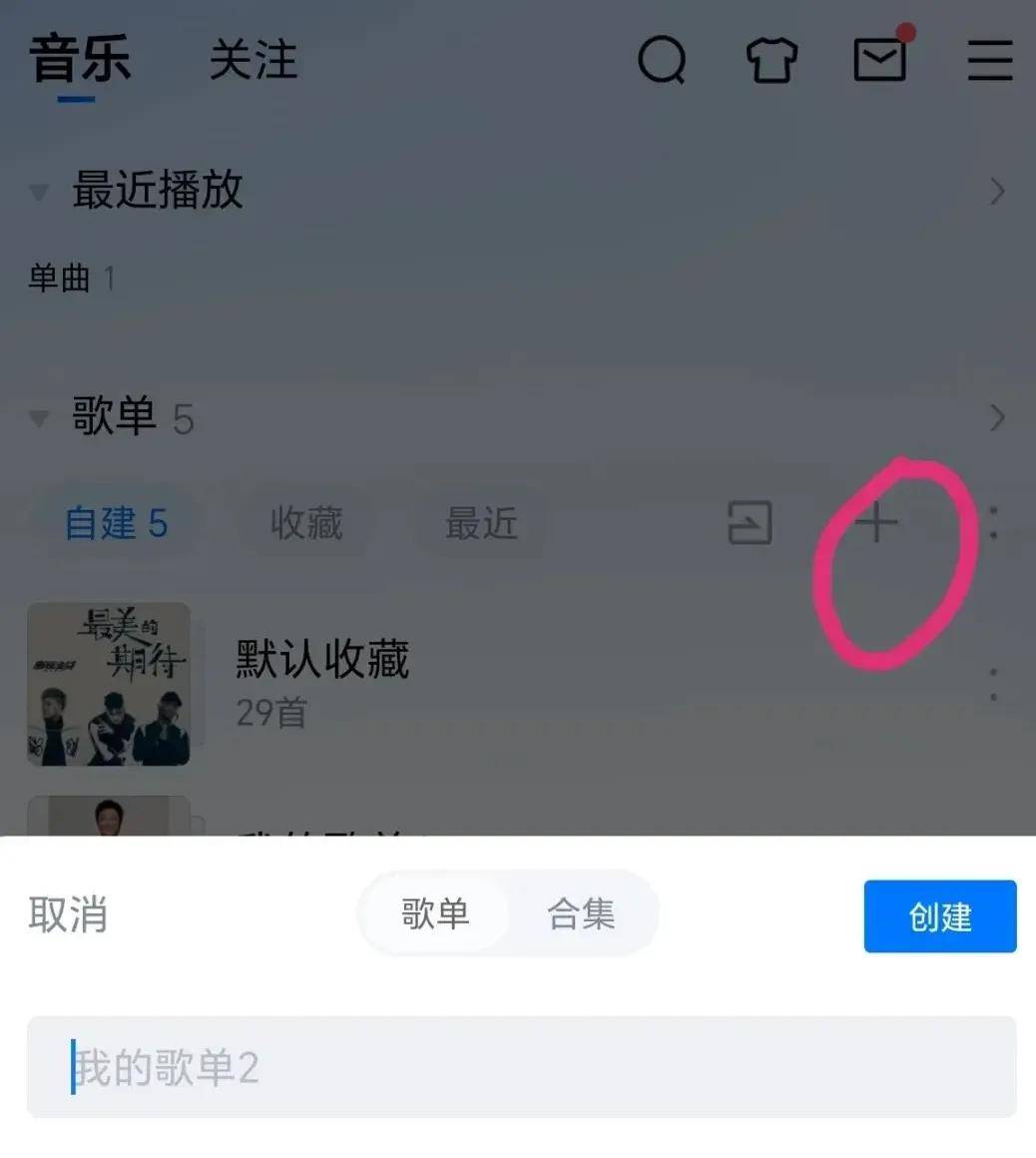1036x1158 pixels.
Task: Open the 最近播放 section arrow
Action: 996,191
